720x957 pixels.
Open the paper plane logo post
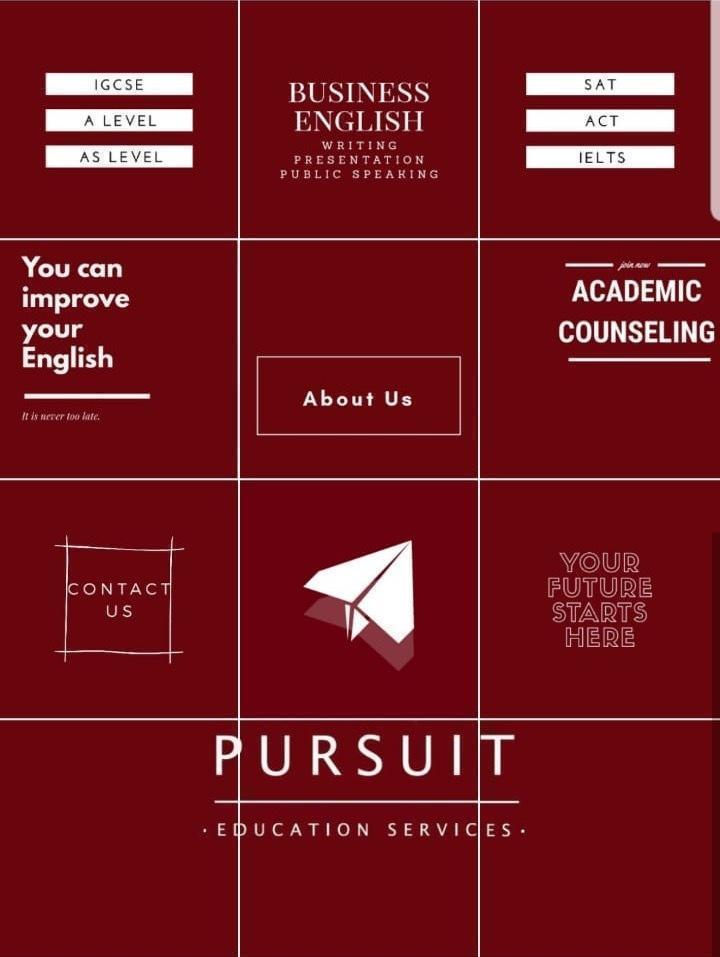359,599
